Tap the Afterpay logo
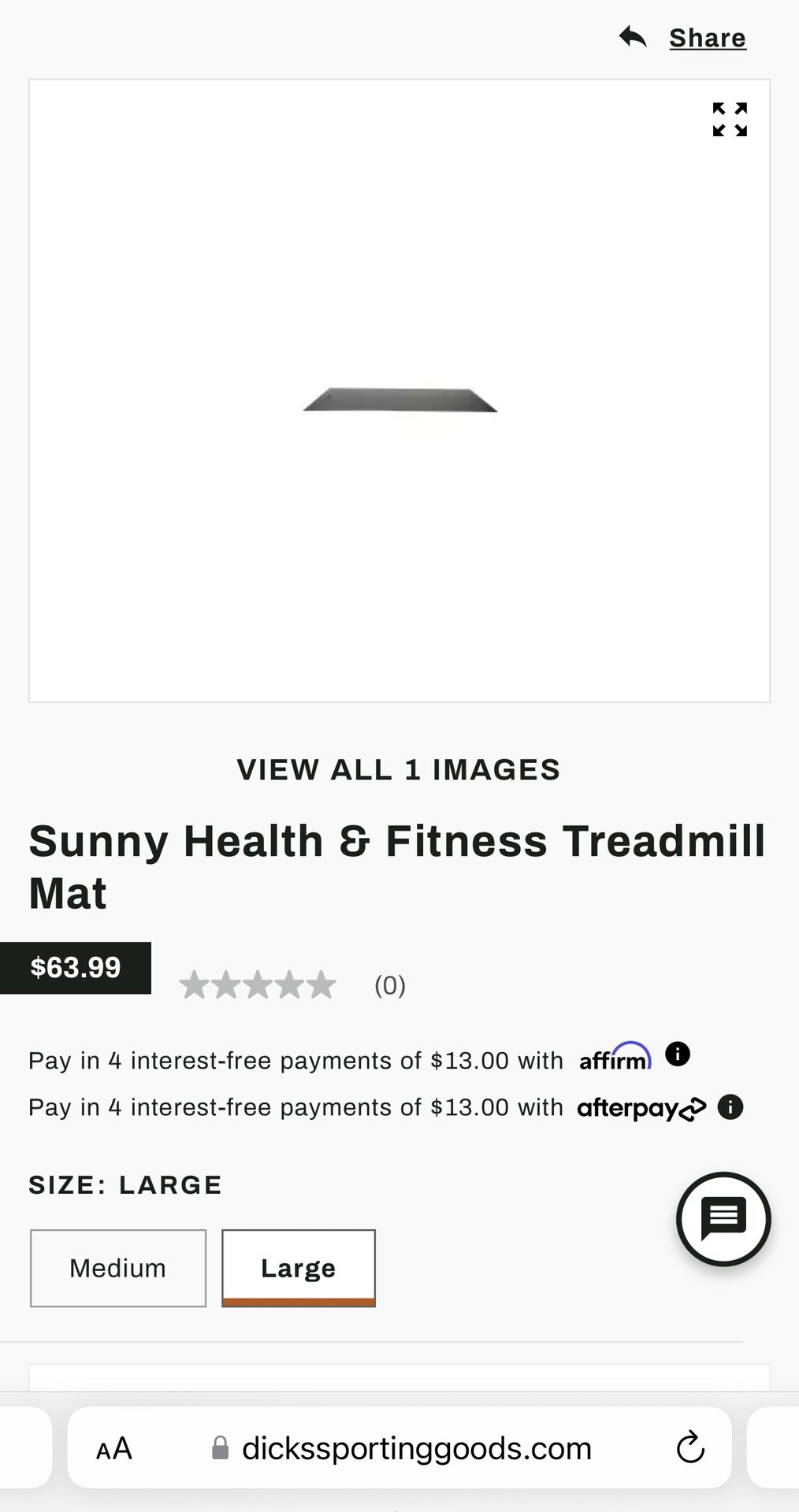799x1512 pixels. 640,1107
